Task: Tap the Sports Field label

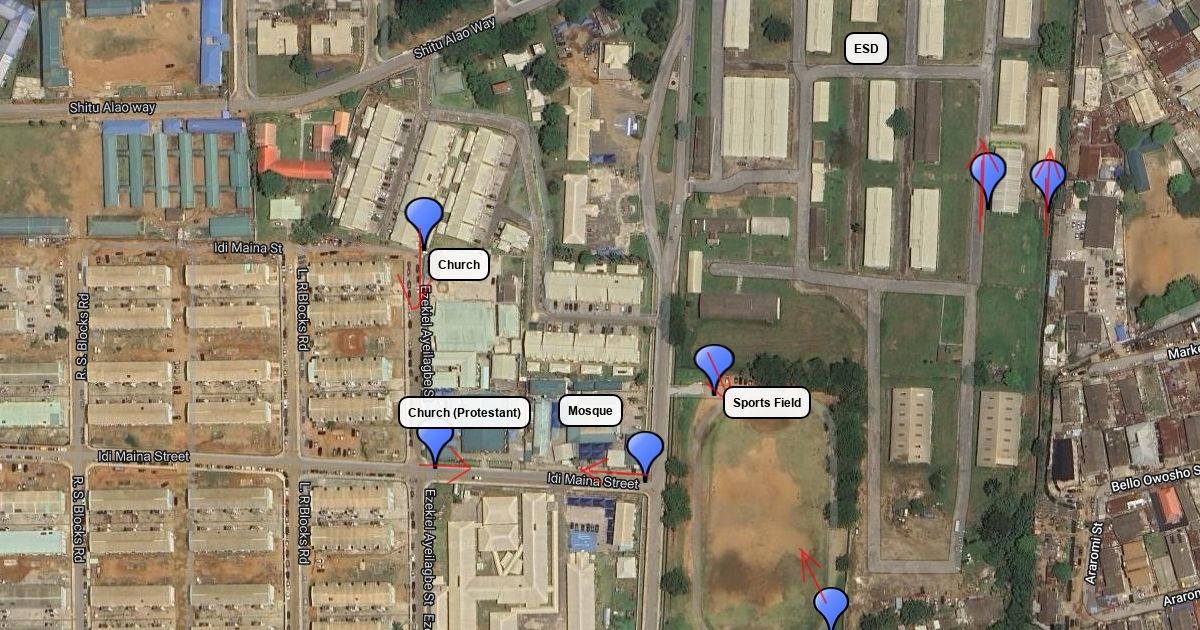Action: [x=767, y=403]
